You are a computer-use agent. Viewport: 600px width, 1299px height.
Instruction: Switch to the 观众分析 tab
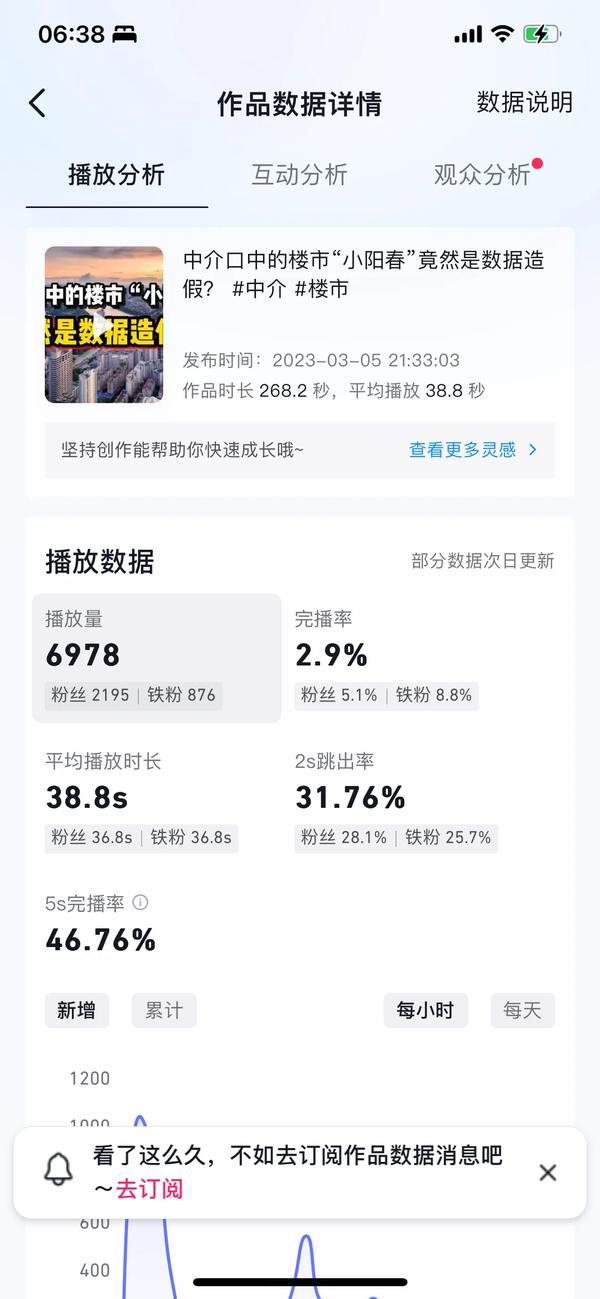[482, 174]
